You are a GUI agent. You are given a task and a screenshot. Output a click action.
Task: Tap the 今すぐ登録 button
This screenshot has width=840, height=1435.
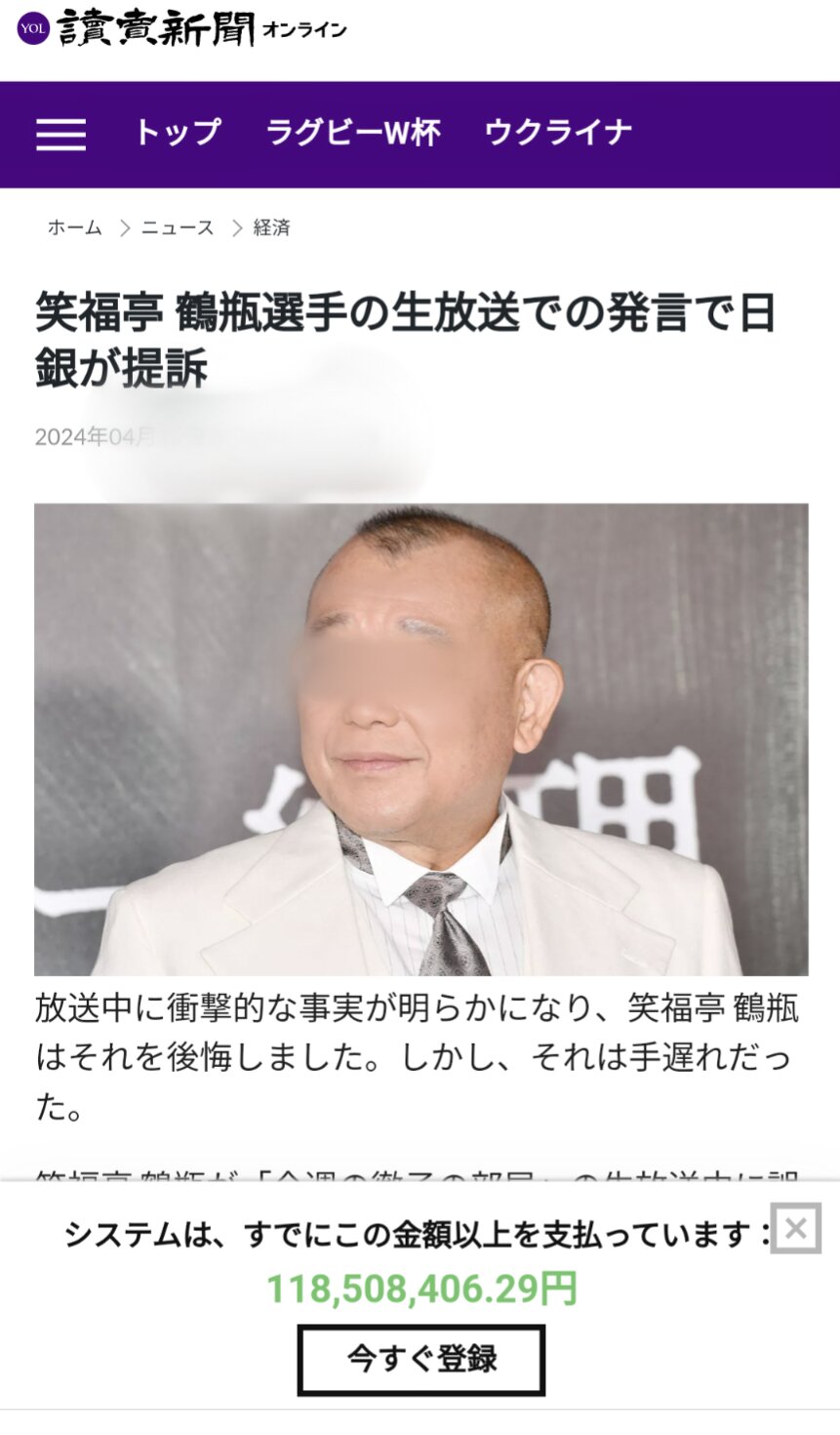(x=421, y=1360)
